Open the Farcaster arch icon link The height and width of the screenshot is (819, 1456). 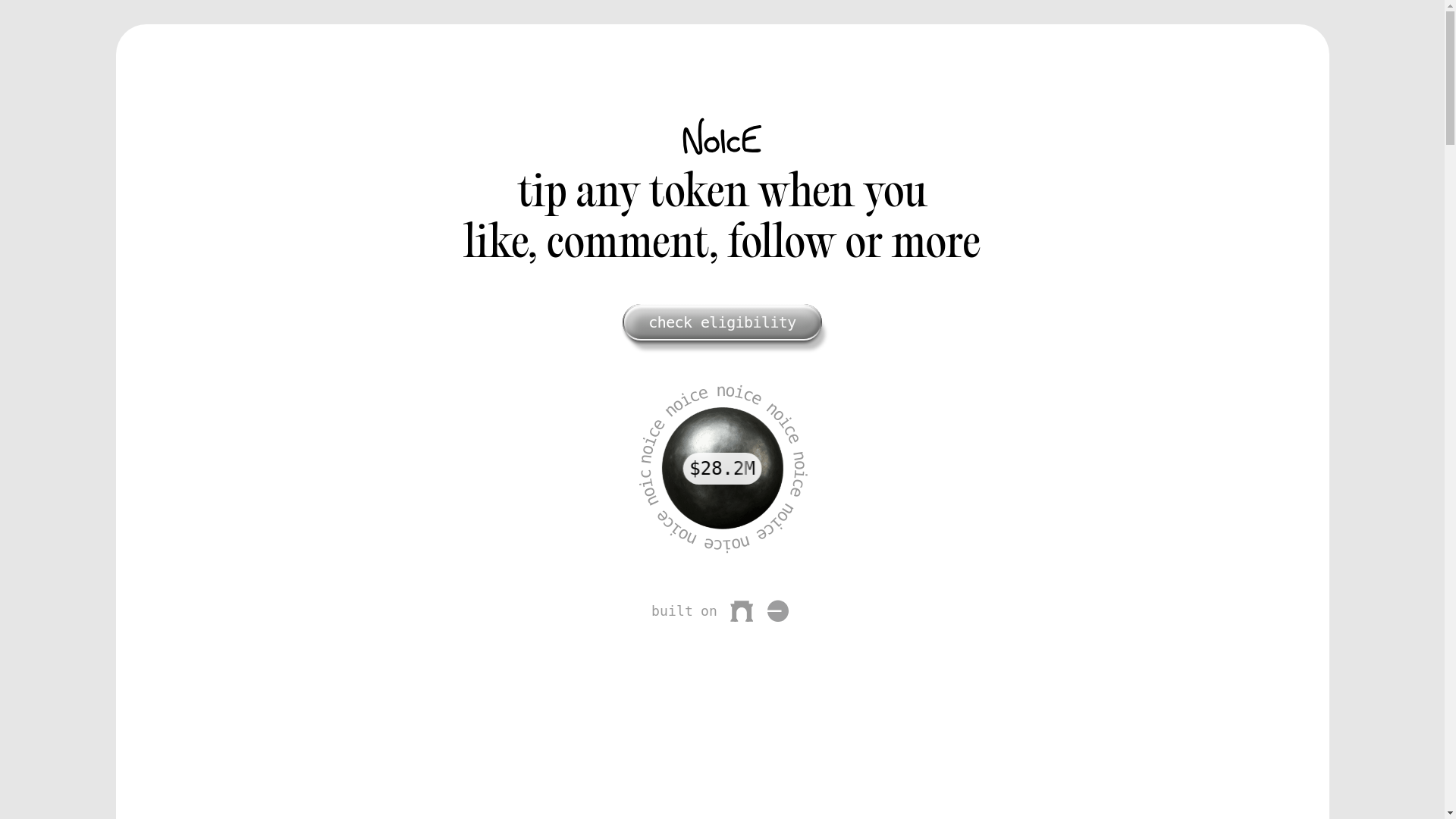pos(741,611)
